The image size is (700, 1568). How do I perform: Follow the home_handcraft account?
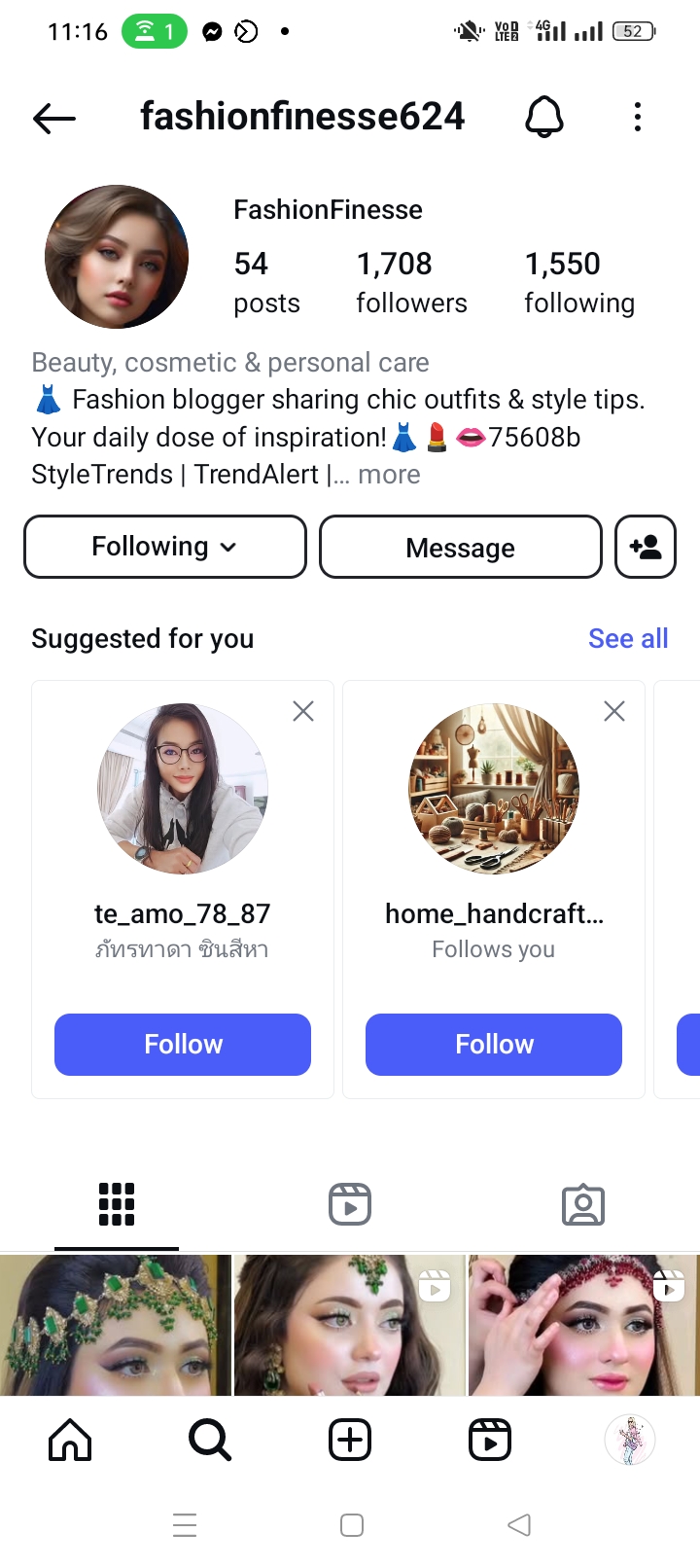click(494, 1045)
